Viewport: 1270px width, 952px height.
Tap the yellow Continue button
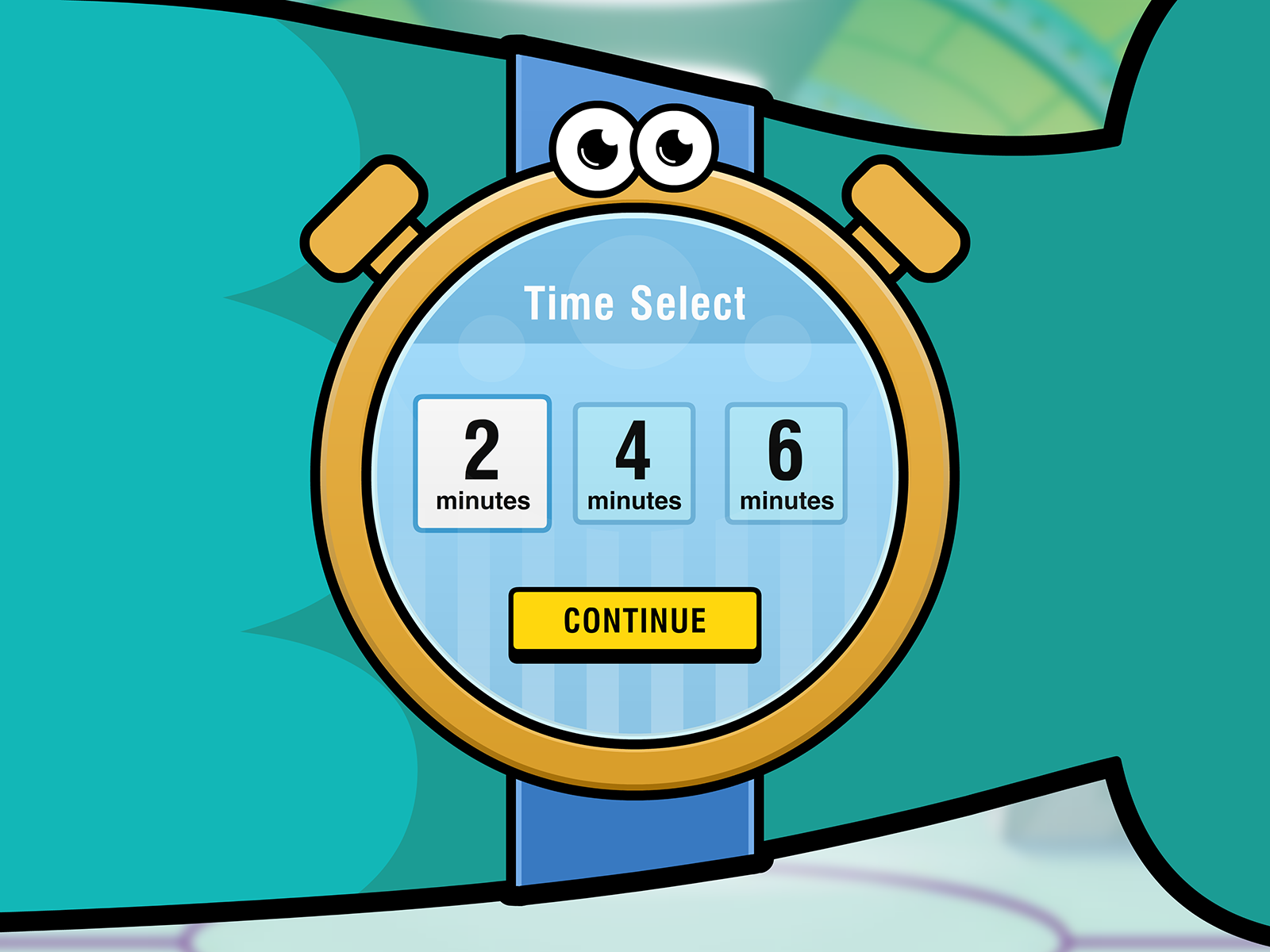click(634, 621)
